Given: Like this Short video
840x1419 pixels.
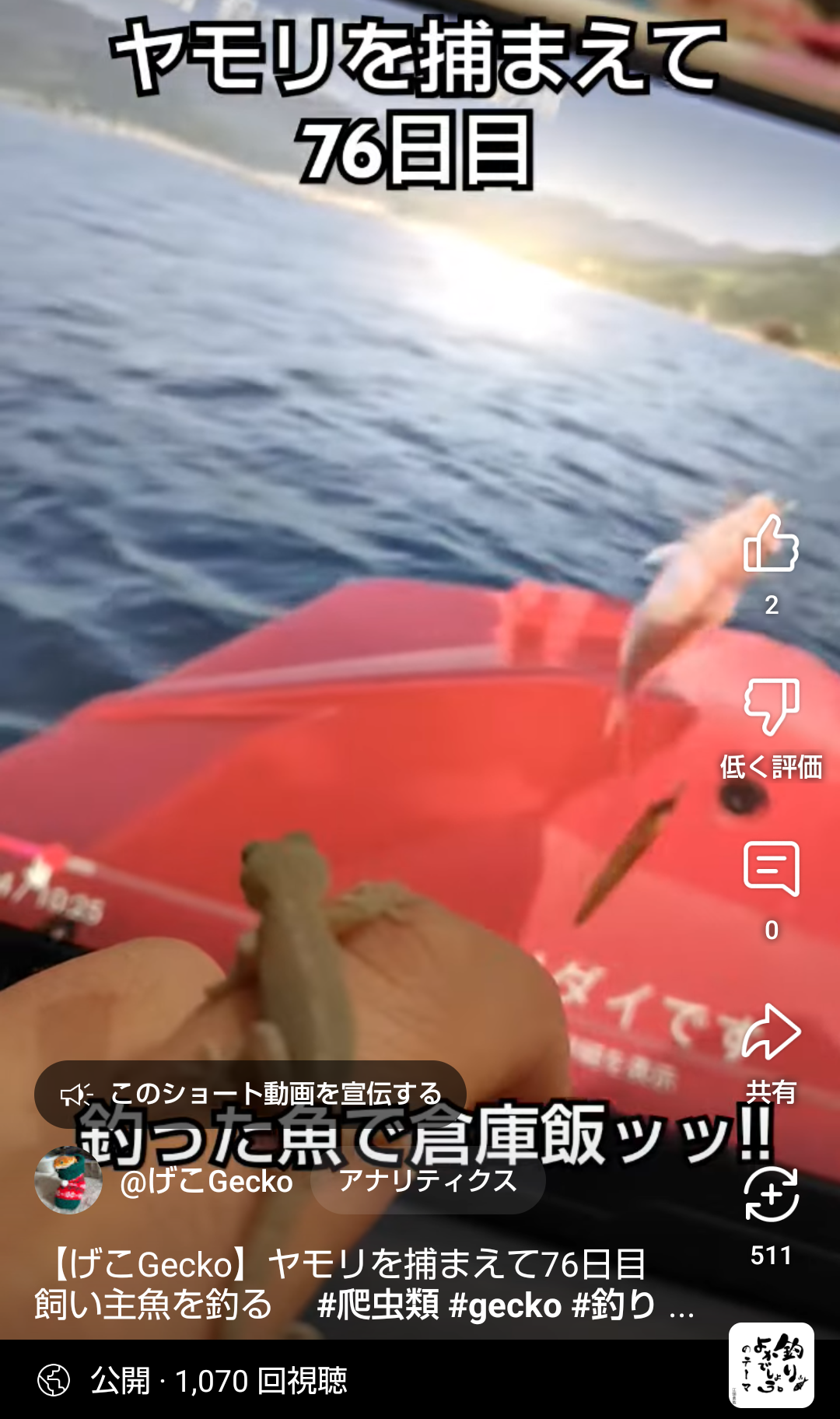Looking at the screenshot, I should tap(771, 545).
